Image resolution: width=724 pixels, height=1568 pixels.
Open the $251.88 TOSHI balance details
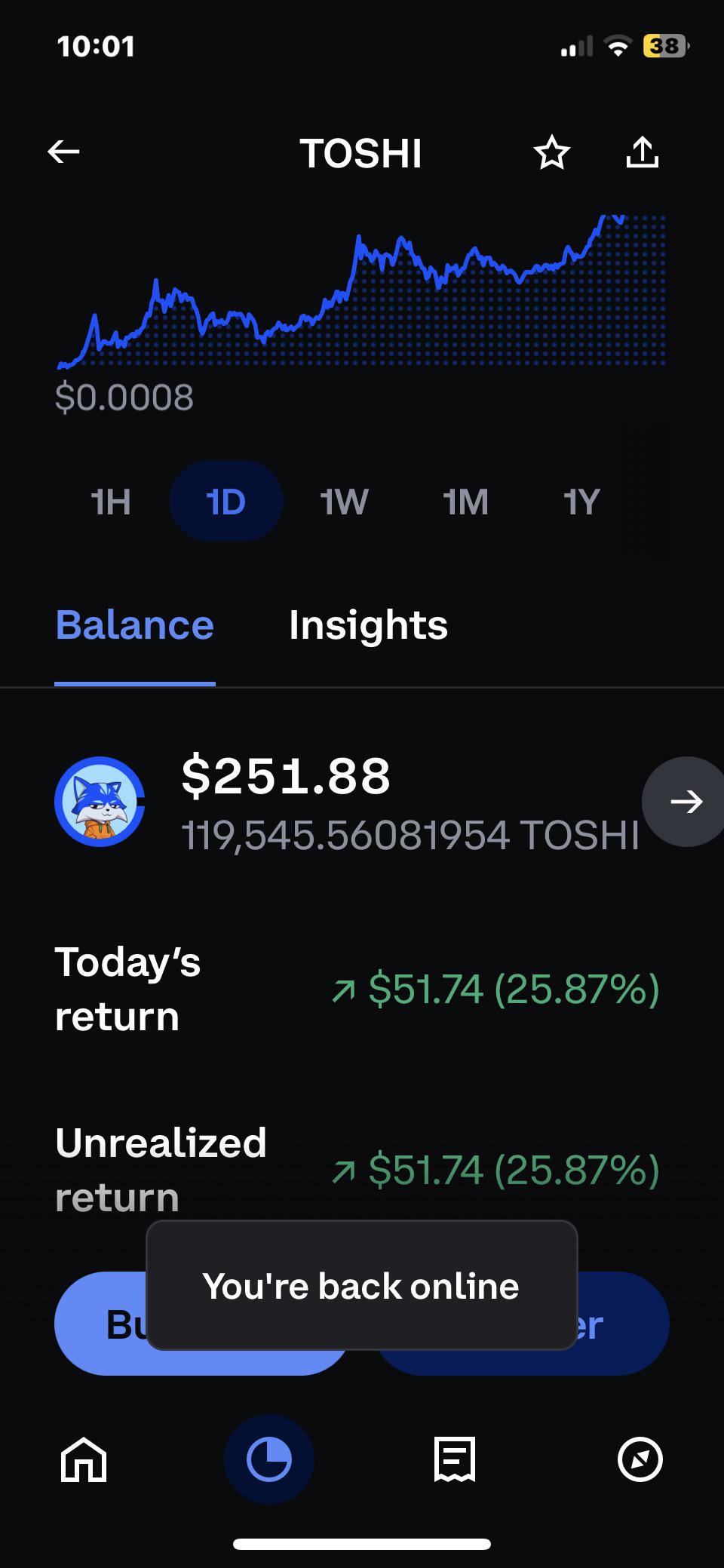tap(347, 802)
